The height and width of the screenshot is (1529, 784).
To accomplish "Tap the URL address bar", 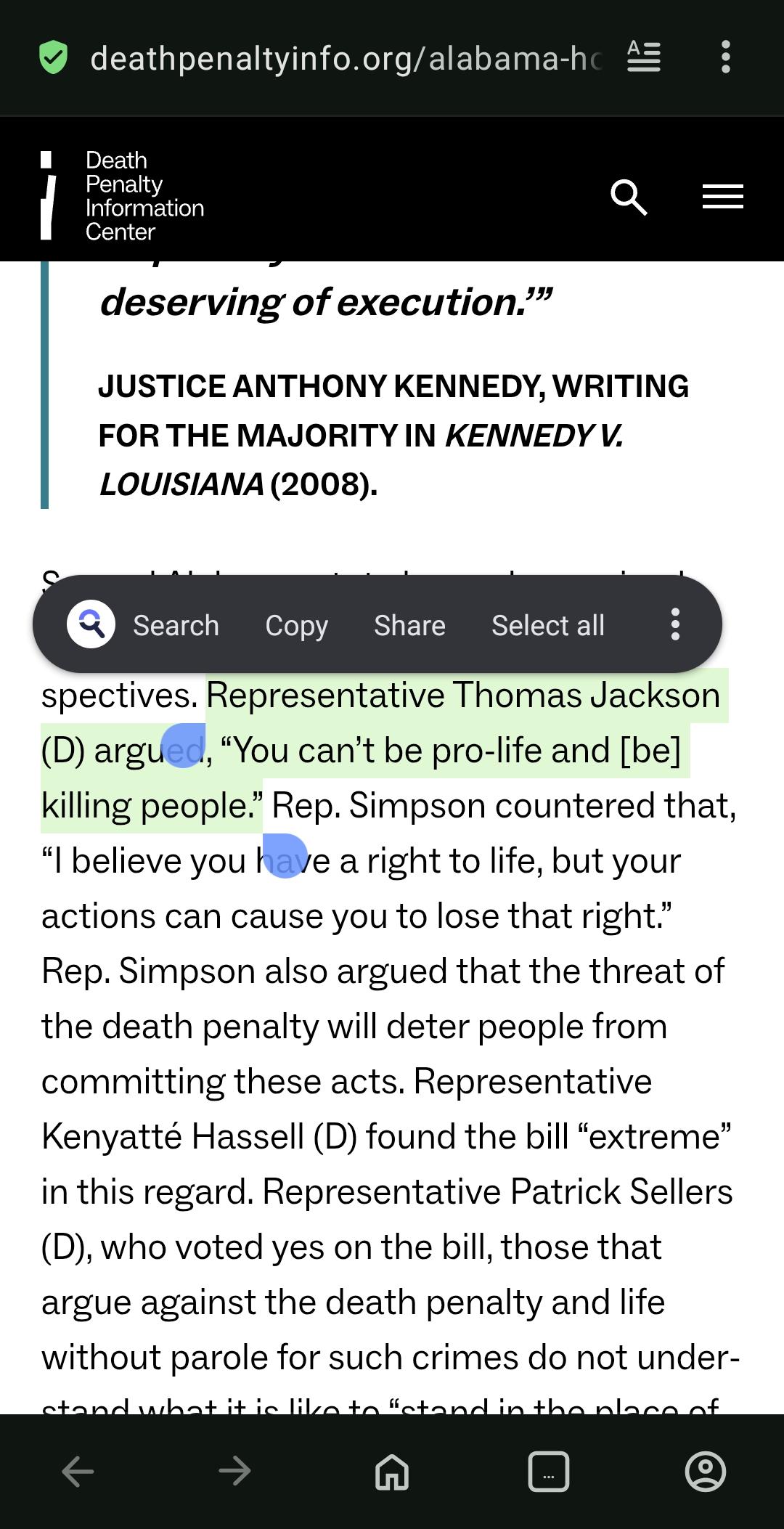I will [x=346, y=57].
